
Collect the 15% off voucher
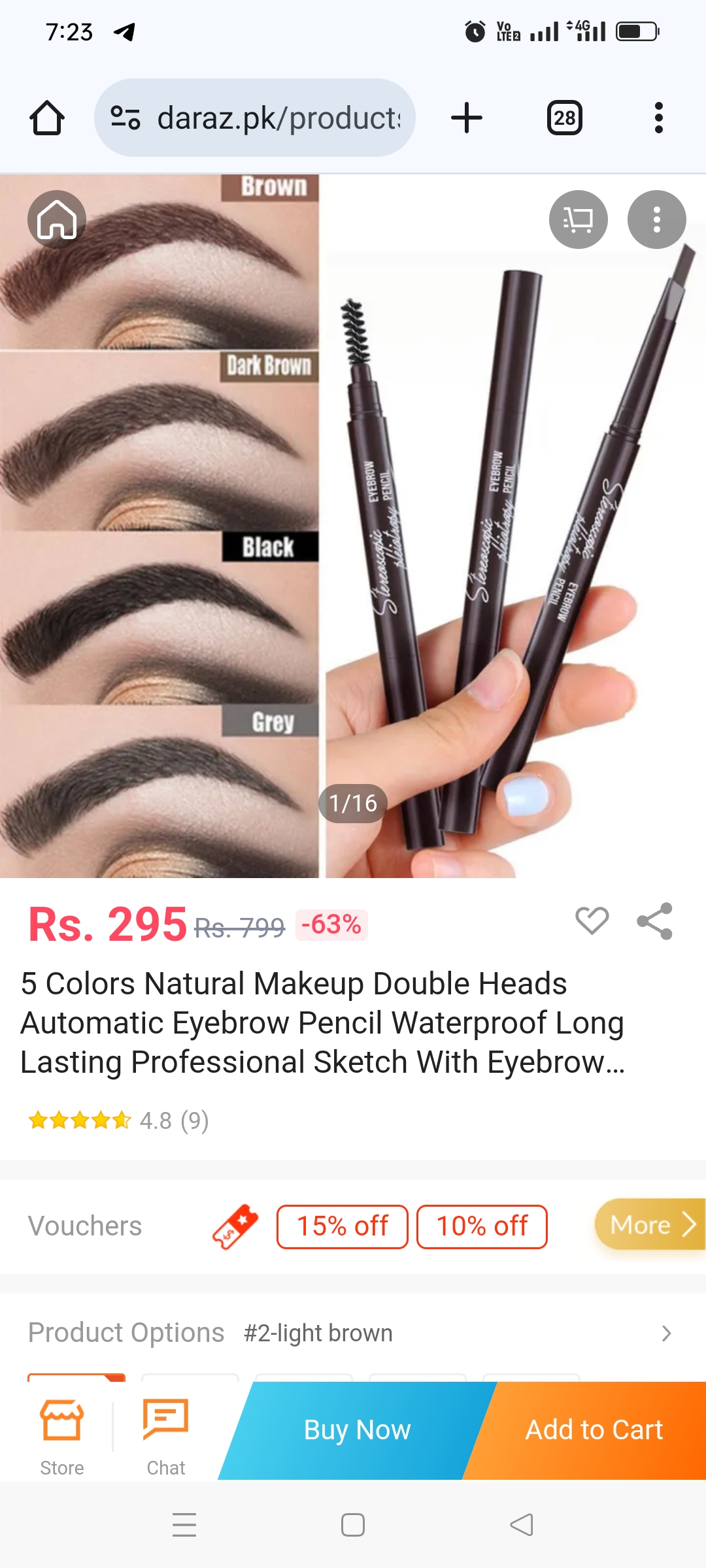click(x=342, y=1226)
